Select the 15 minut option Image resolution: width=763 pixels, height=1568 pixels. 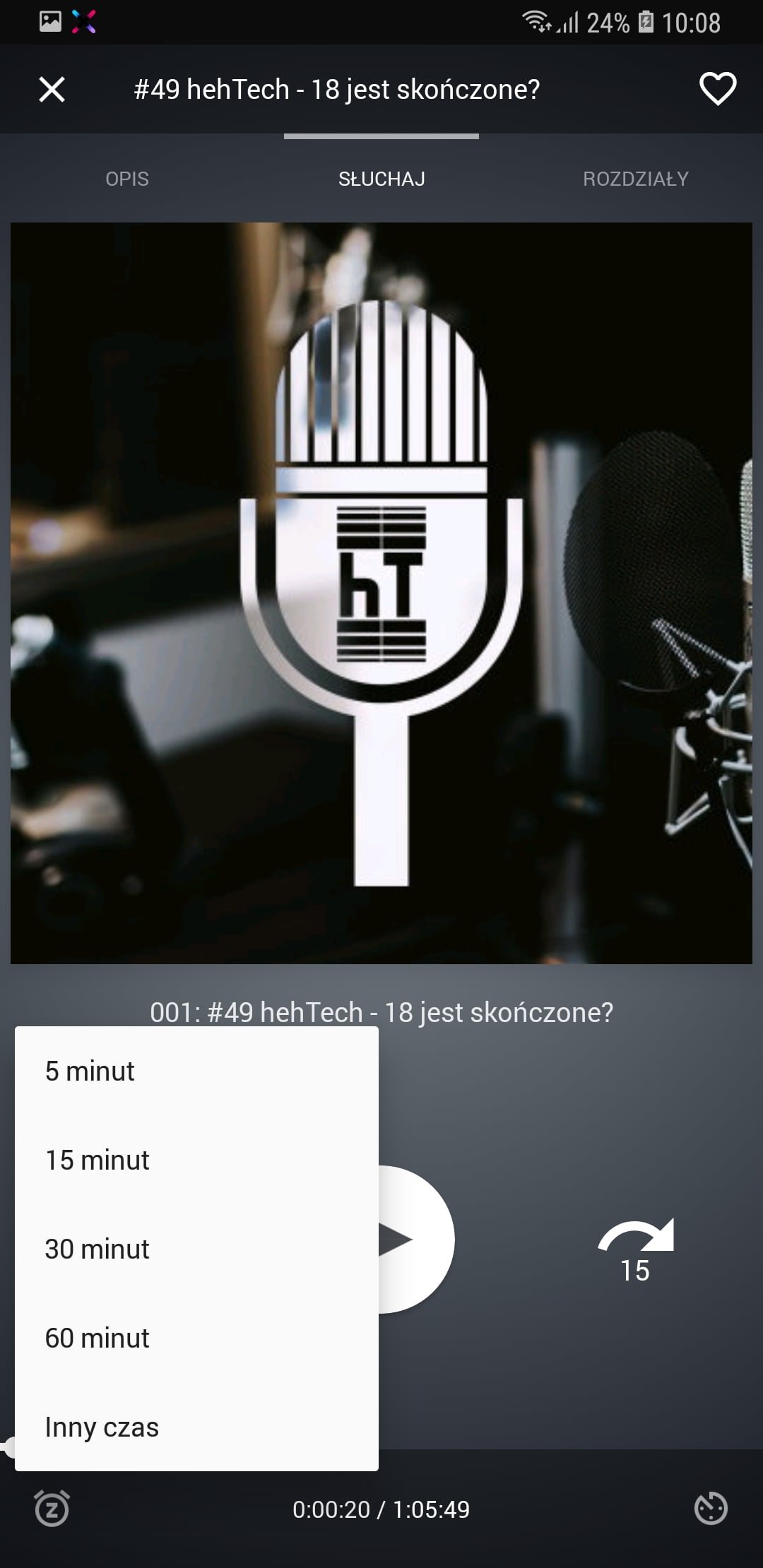(196, 1160)
